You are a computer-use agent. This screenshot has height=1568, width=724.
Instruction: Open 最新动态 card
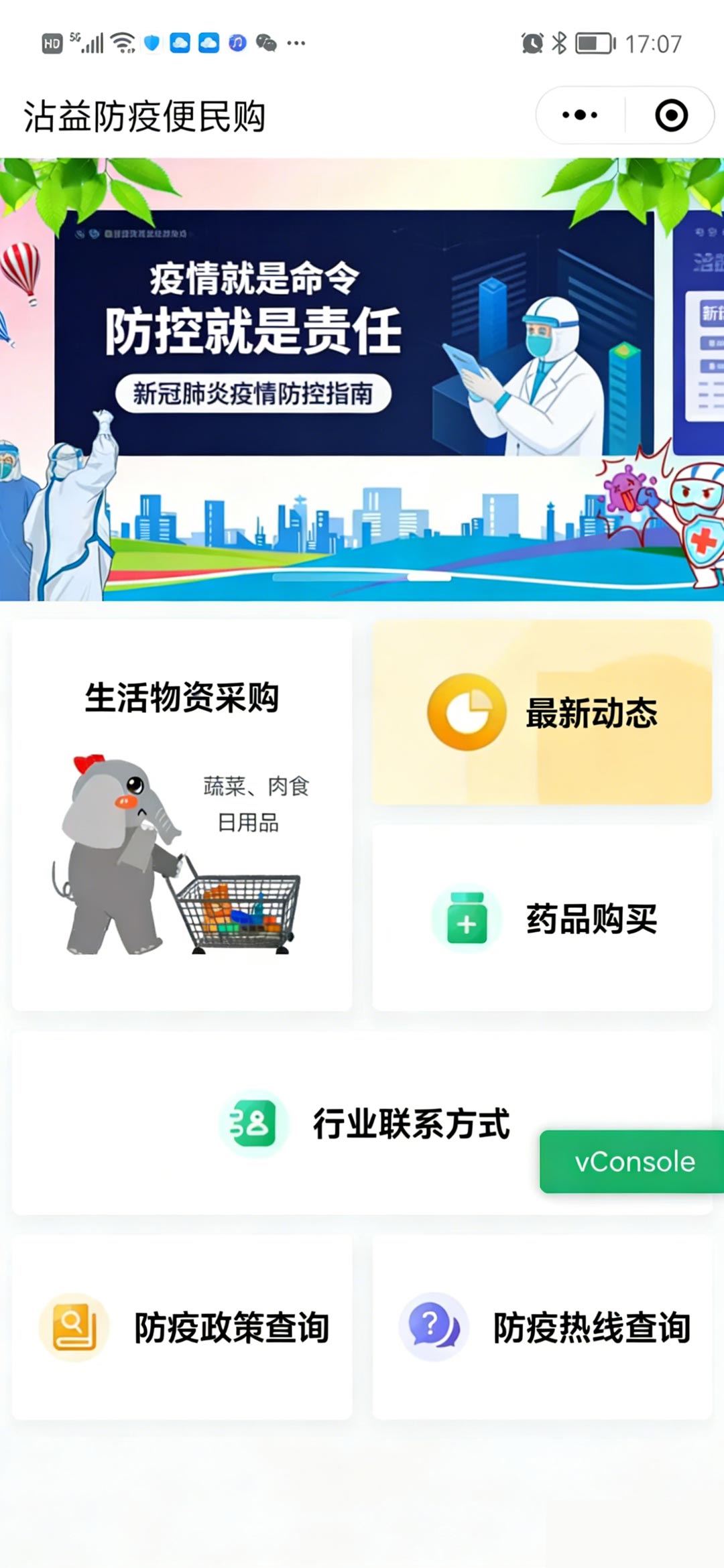[542, 712]
